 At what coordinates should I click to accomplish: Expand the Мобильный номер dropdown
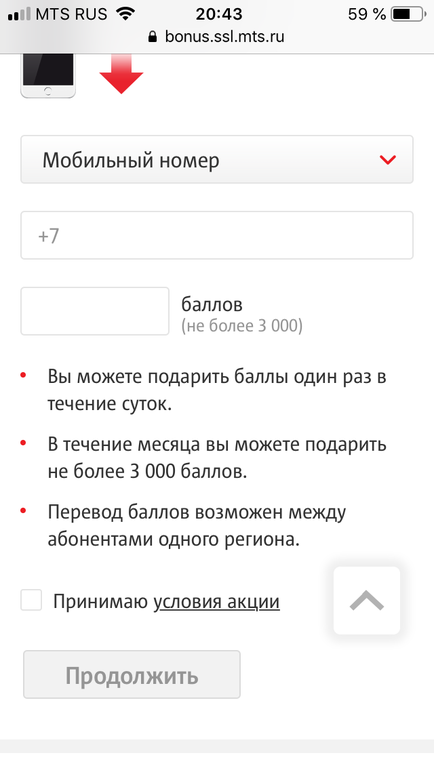coord(217,160)
